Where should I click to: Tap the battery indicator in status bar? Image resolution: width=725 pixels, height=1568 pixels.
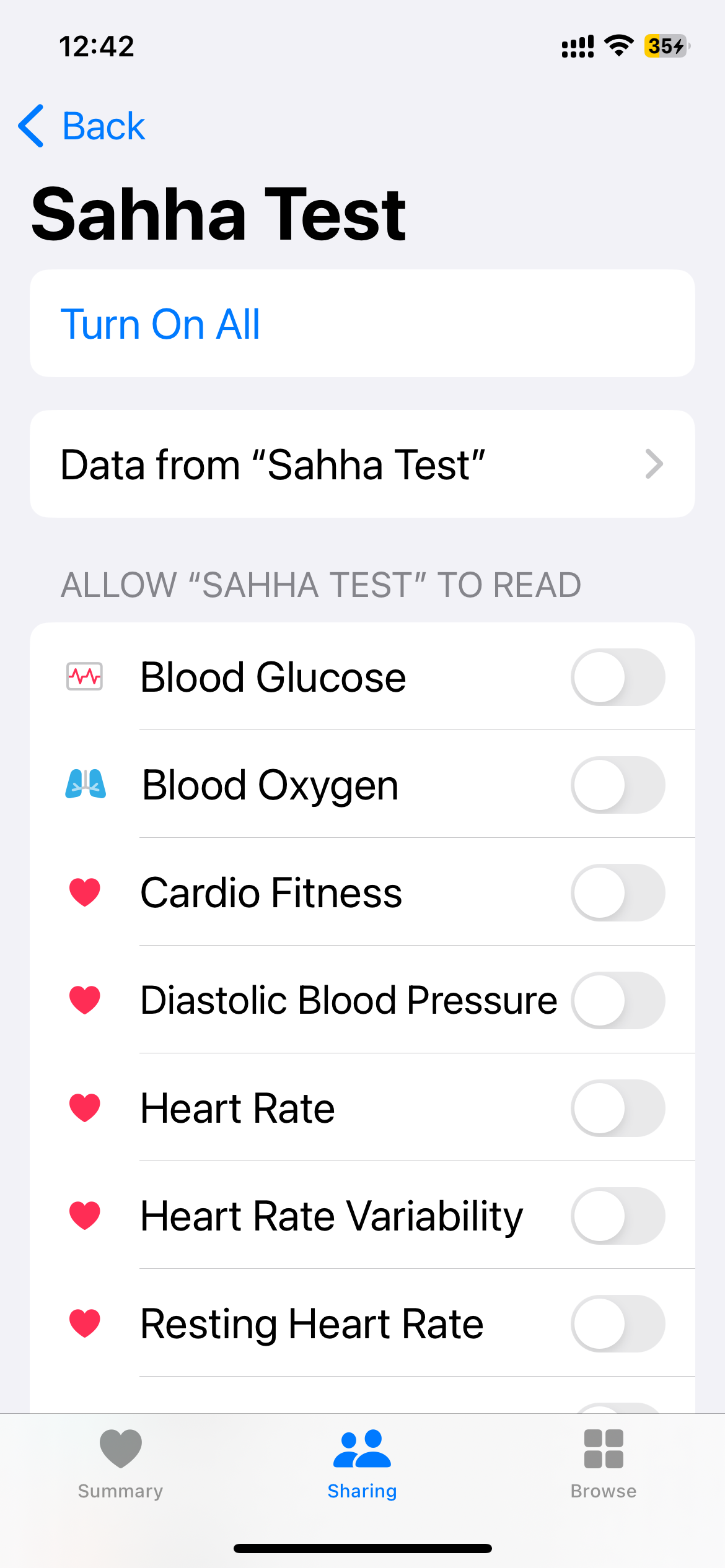click(x=664, y=46)
